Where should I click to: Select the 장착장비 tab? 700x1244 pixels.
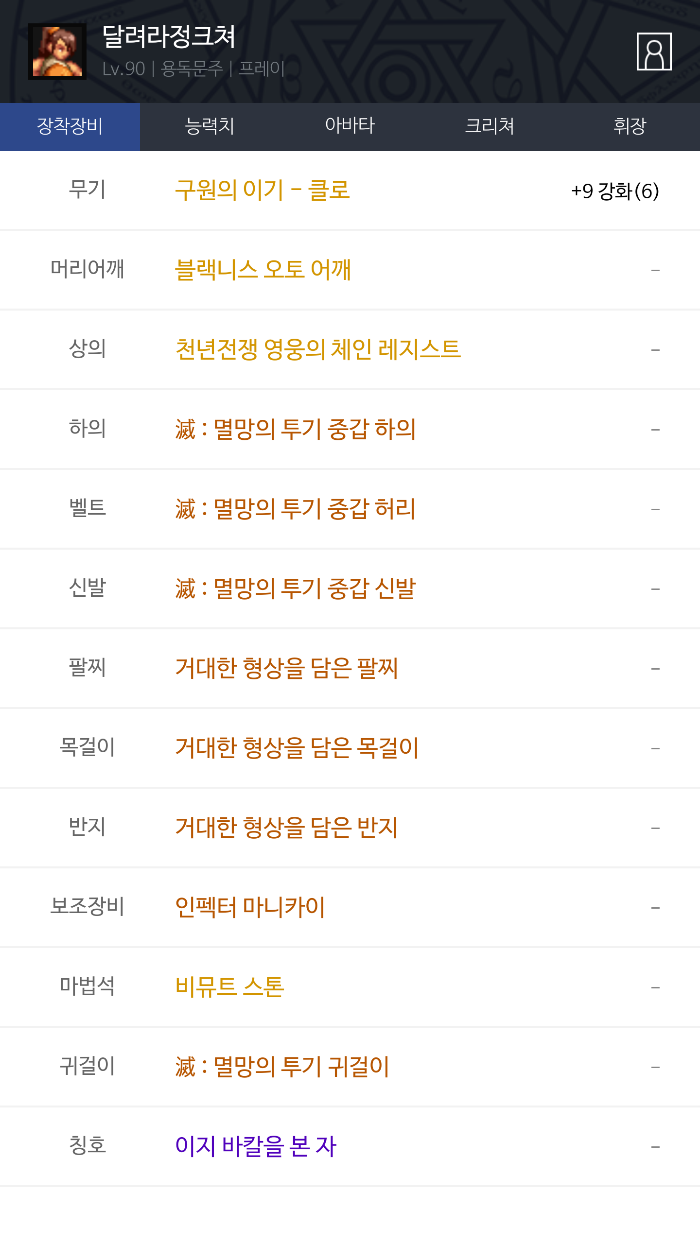(70, 126)
